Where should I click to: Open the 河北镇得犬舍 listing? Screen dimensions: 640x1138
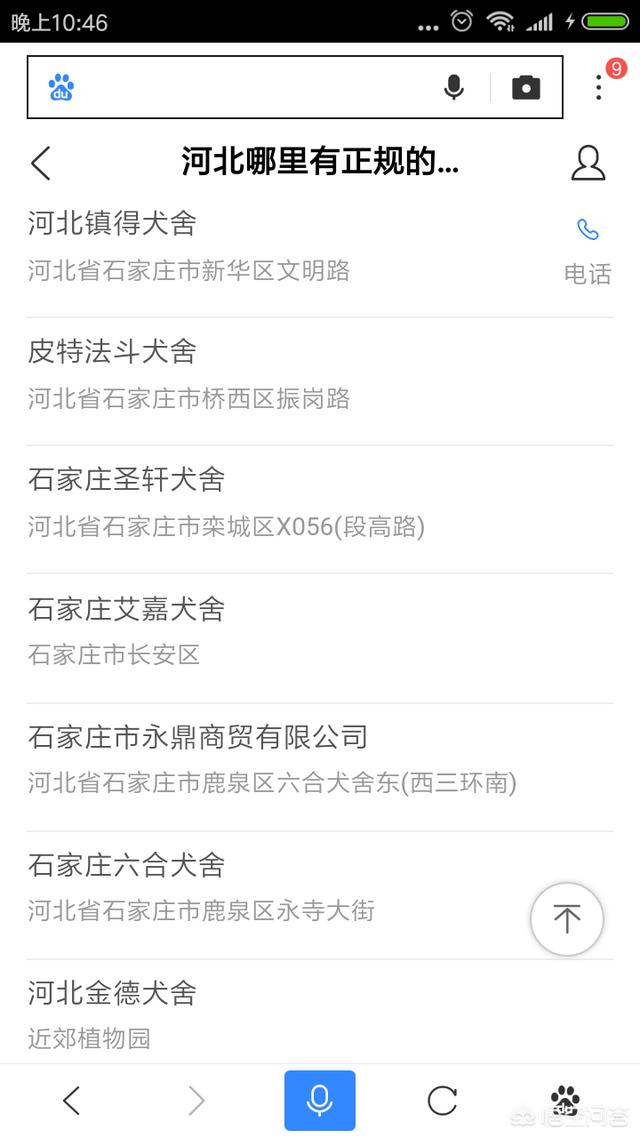pyautogui.click(x=112, y=223)
